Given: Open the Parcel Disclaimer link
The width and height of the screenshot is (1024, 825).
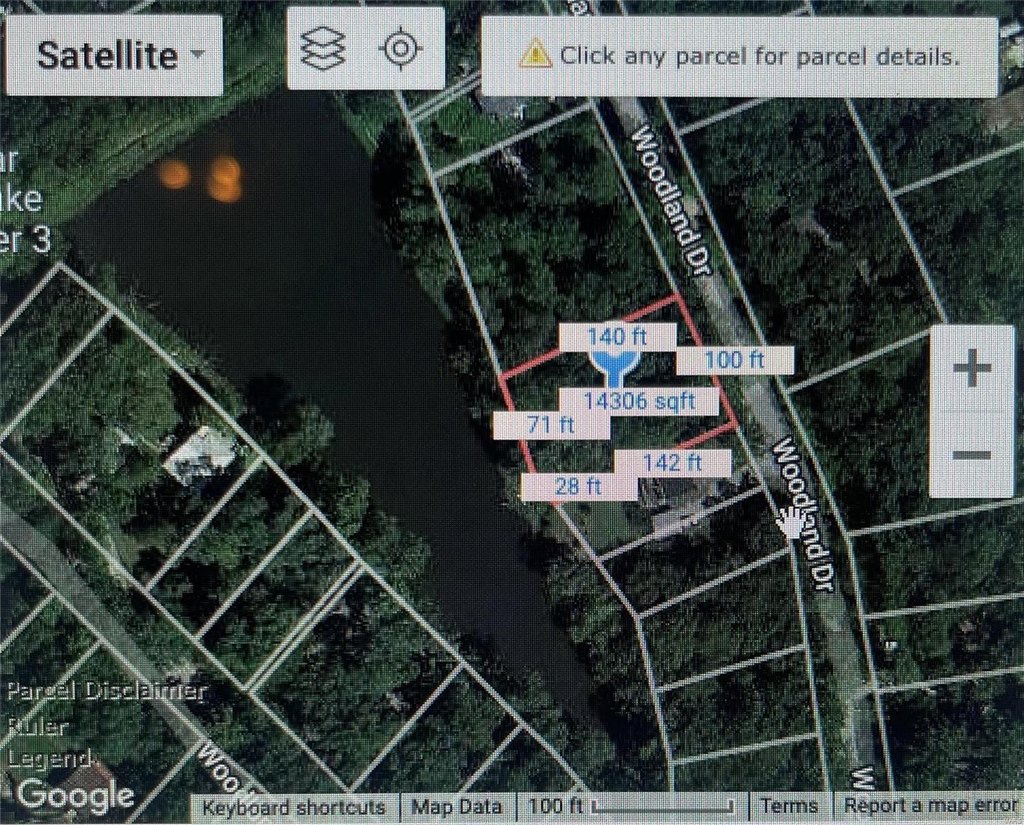Looking at the screenshot, I should (106, 691).
